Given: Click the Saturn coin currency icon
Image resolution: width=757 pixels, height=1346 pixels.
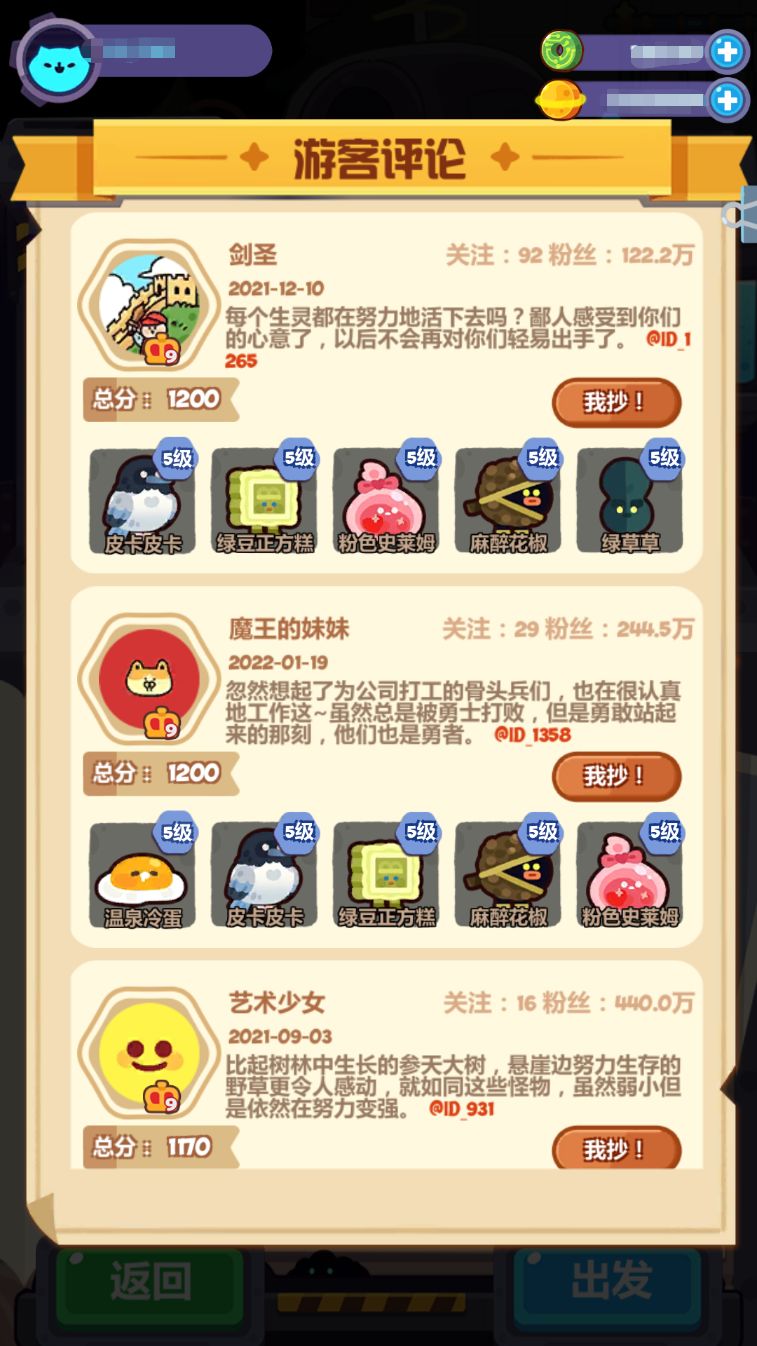Looking at the screenshot, I should tap(561, 100).
